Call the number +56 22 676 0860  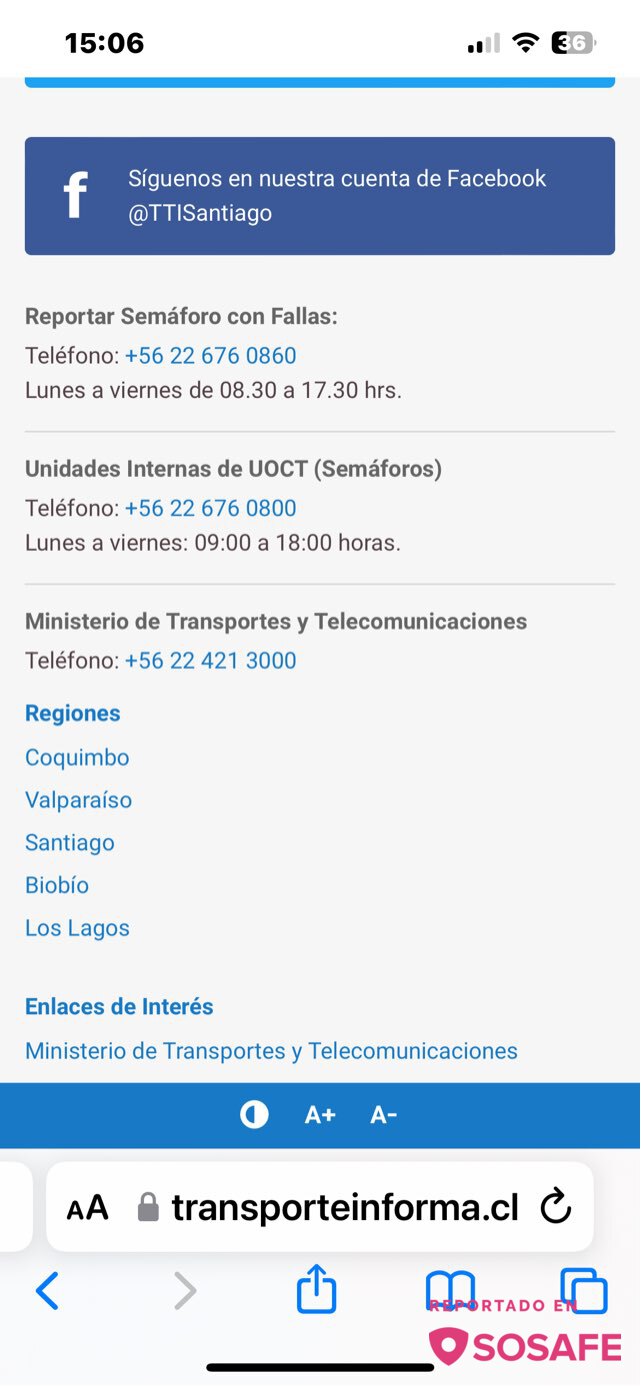click(x=211, y=356)
